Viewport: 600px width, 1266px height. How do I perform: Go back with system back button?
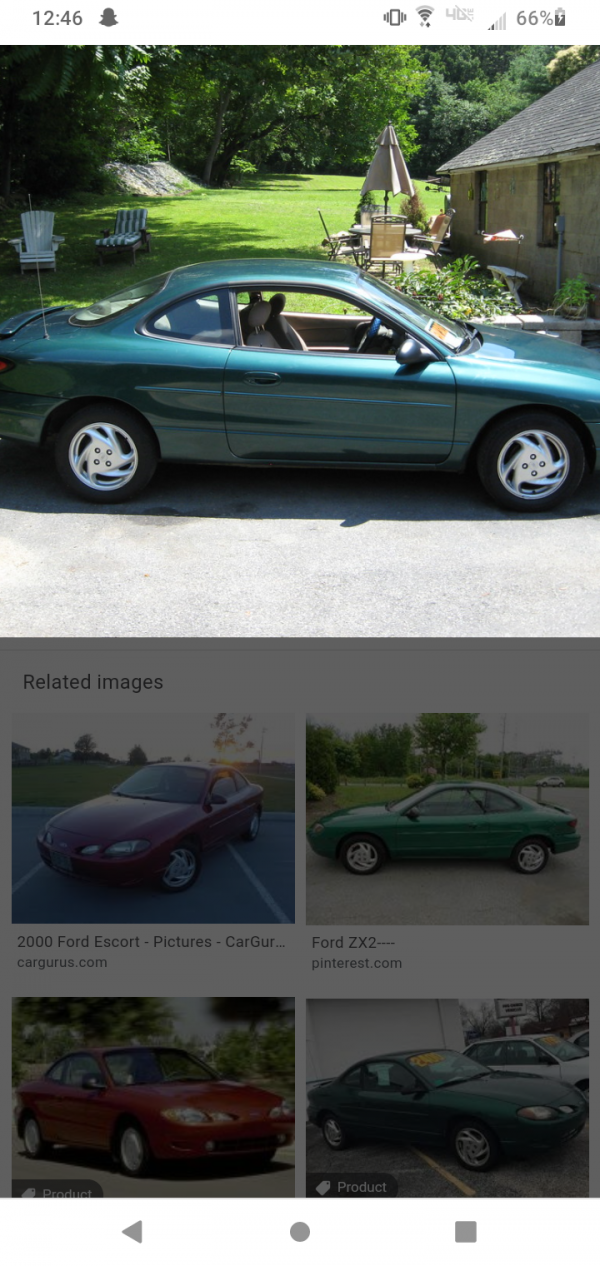132,1232
